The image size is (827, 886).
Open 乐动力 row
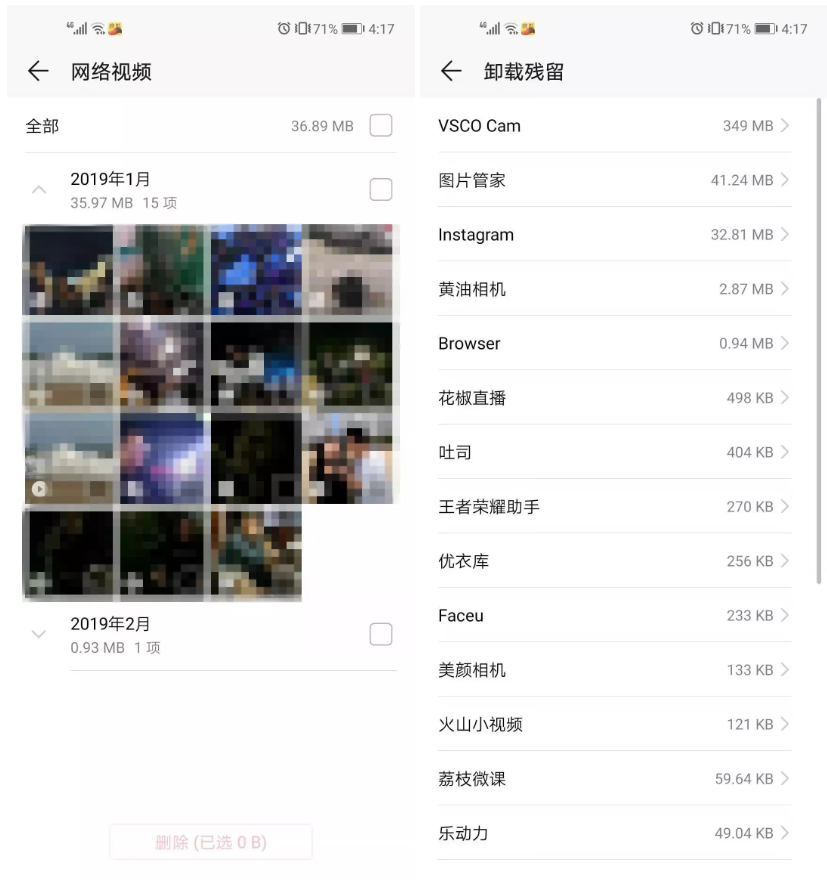614,833
